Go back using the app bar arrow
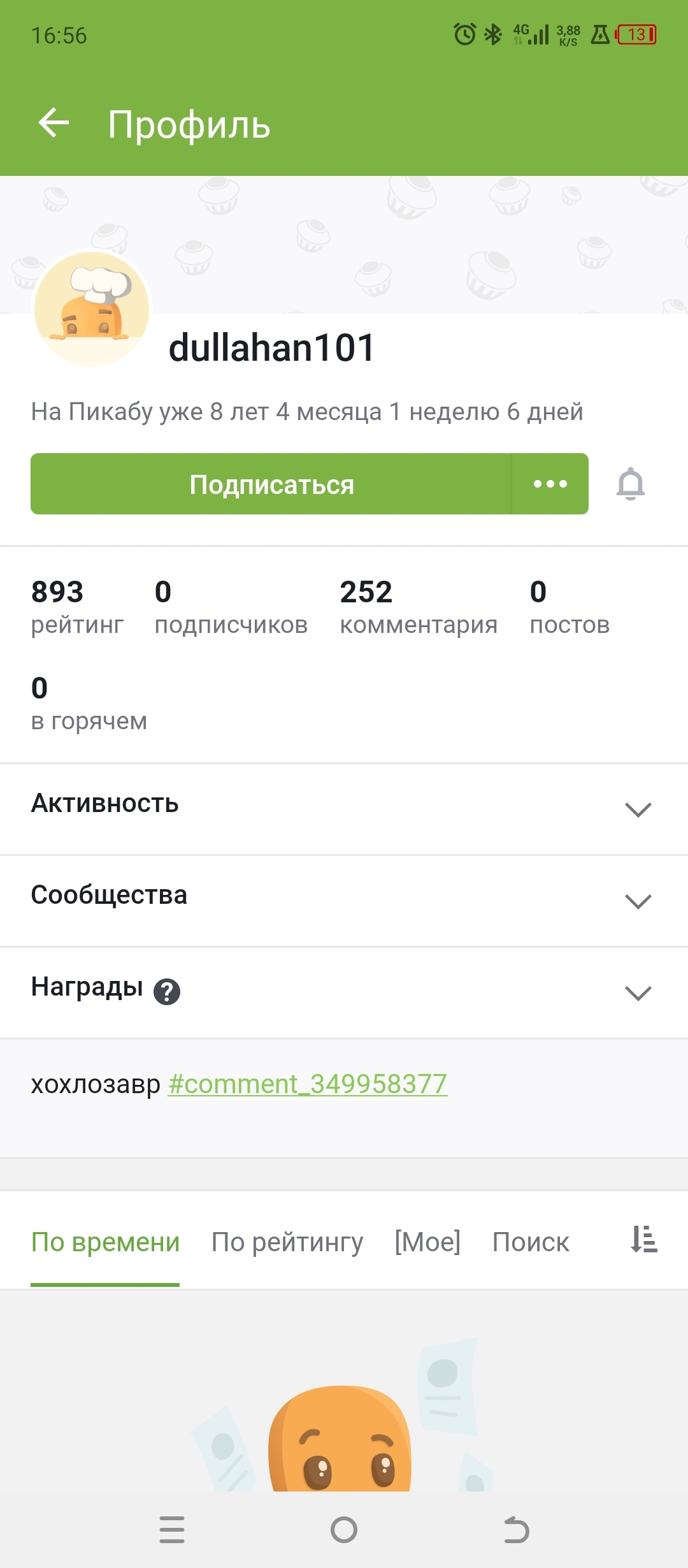688x1568 pixels. point(54,123)
